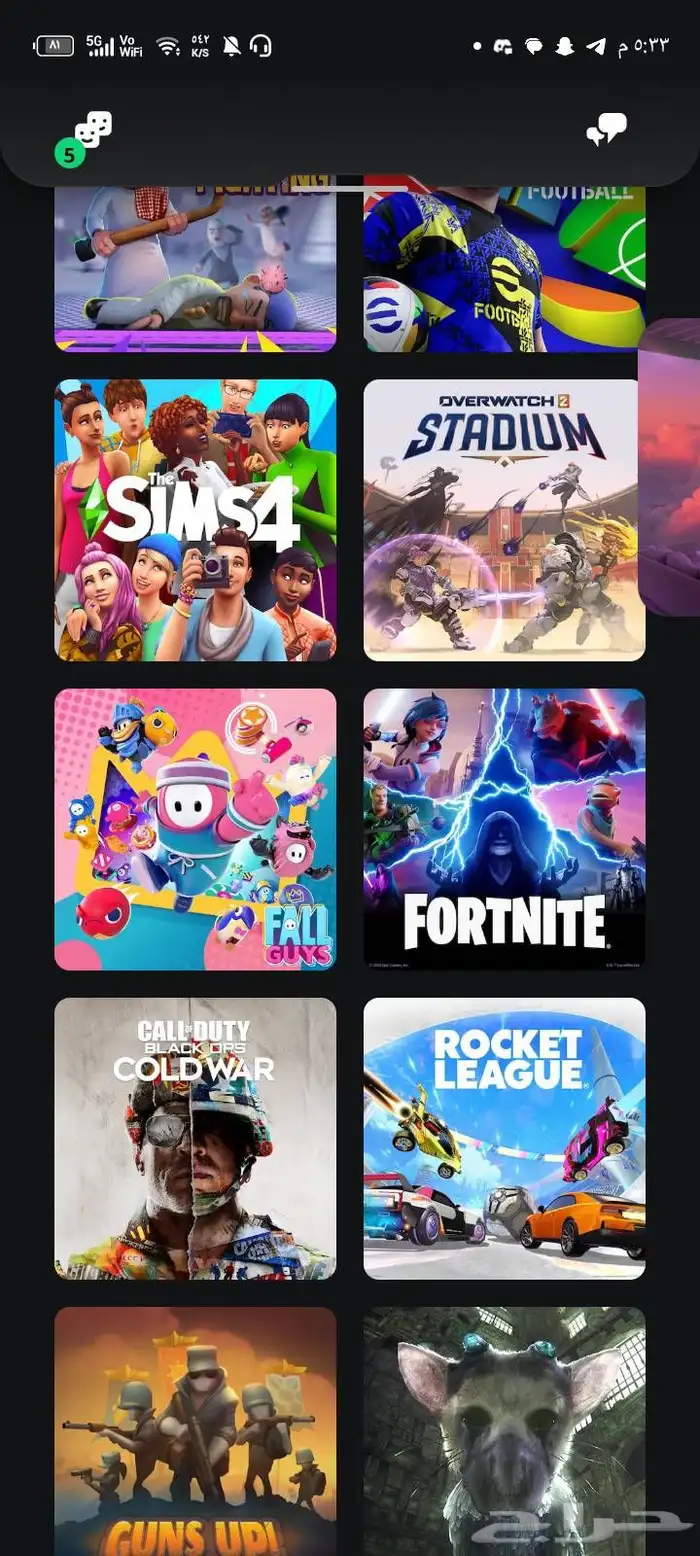Image resolution: width=700 pixels, height=1556 pixels.
Task: Open The Sims 4 game tile
Action: point(195,520)
